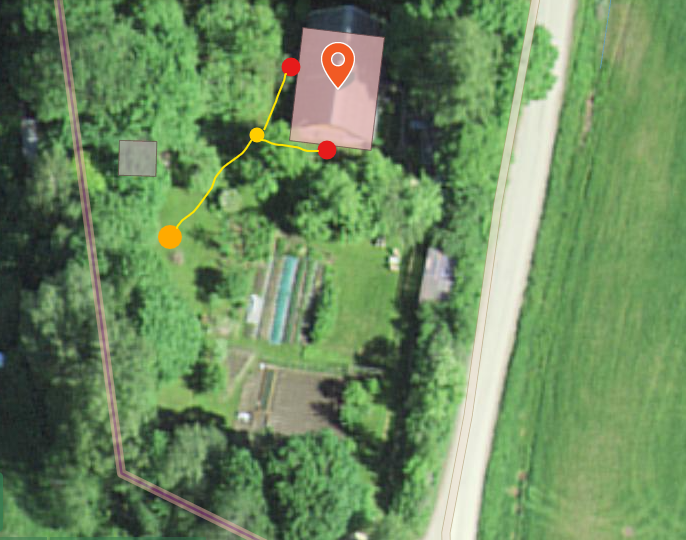Tap the orange location pin on the building
686x540 pixels.
(x=338, y=63)
